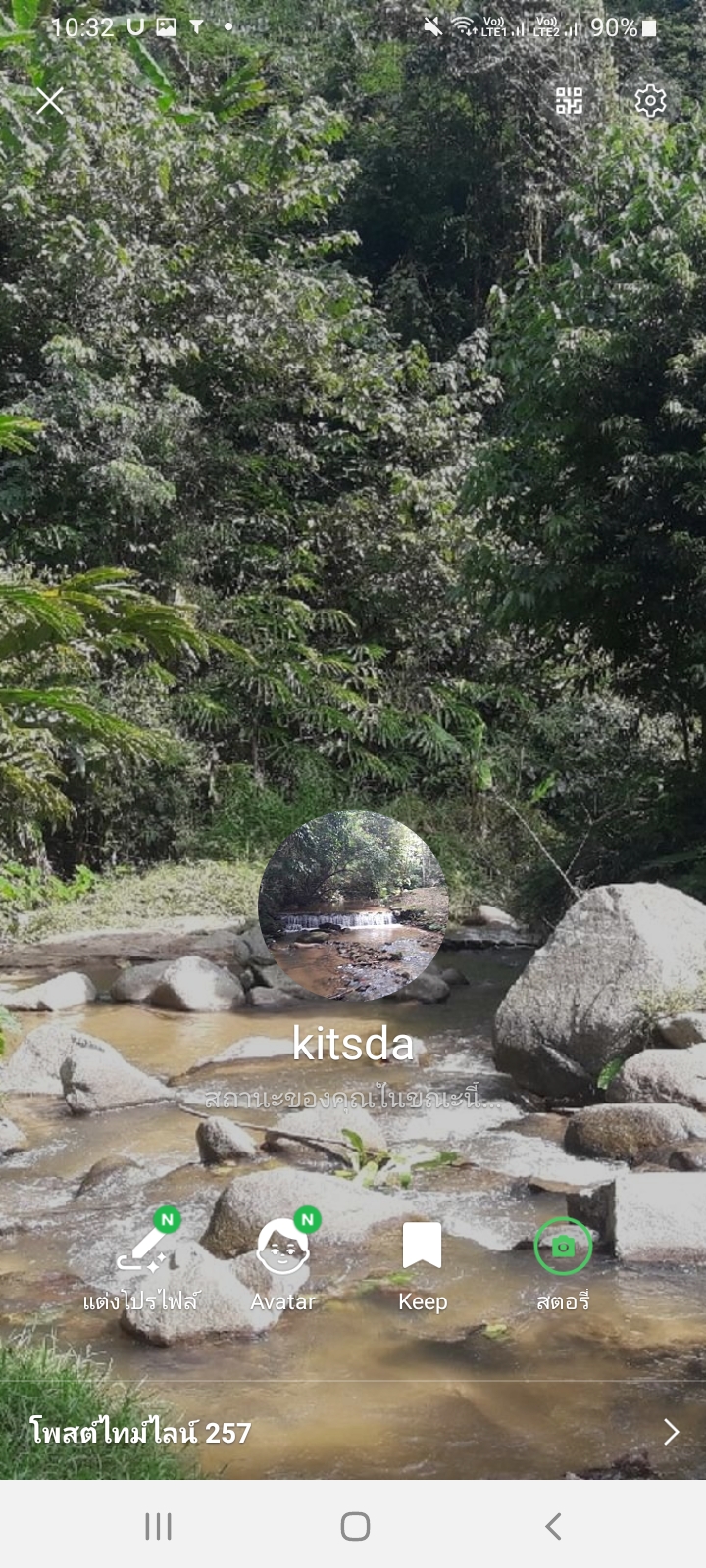Open โพสต์ไทม์ไลน์ 257 posts
This screenshot has width=706, height=1568.
point(353,1432)
